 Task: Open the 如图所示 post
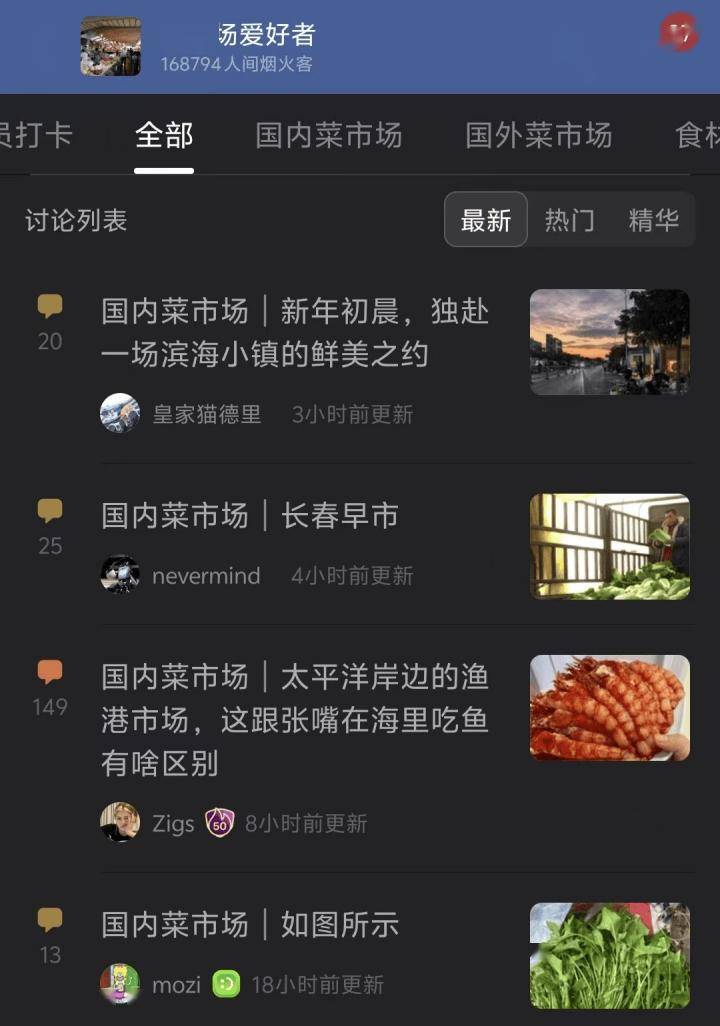pos(250,925)
